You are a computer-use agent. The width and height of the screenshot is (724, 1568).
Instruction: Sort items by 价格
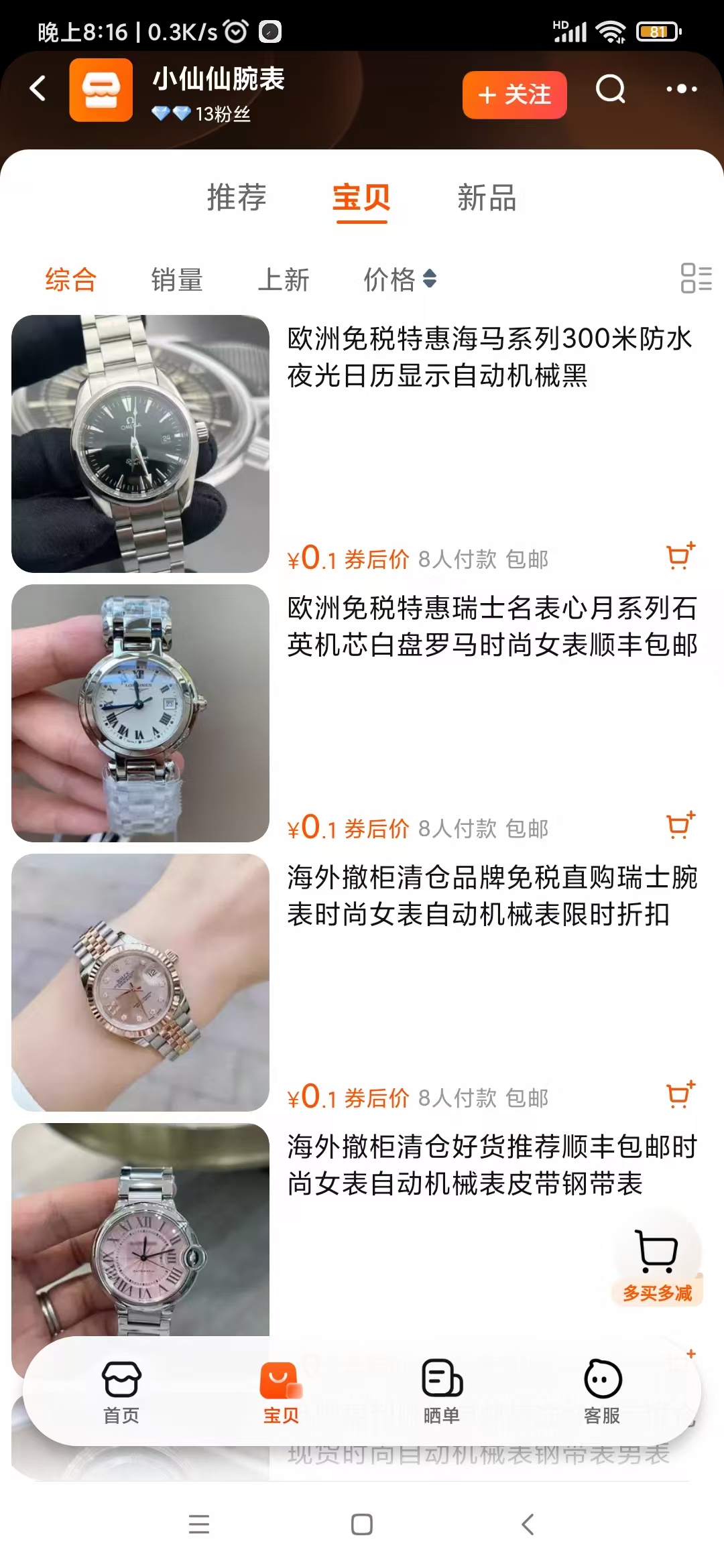(x=400, y=279)
